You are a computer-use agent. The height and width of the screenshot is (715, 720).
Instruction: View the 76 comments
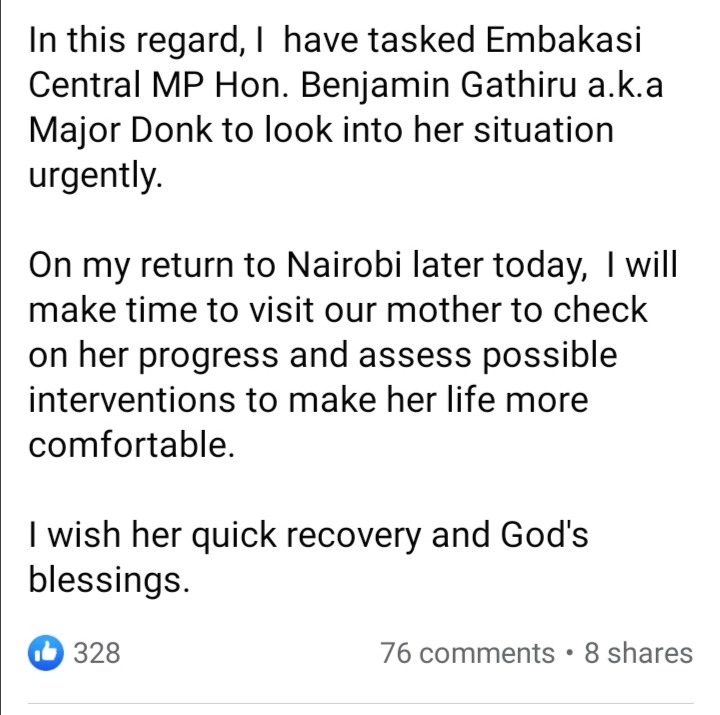pos(467,653)
